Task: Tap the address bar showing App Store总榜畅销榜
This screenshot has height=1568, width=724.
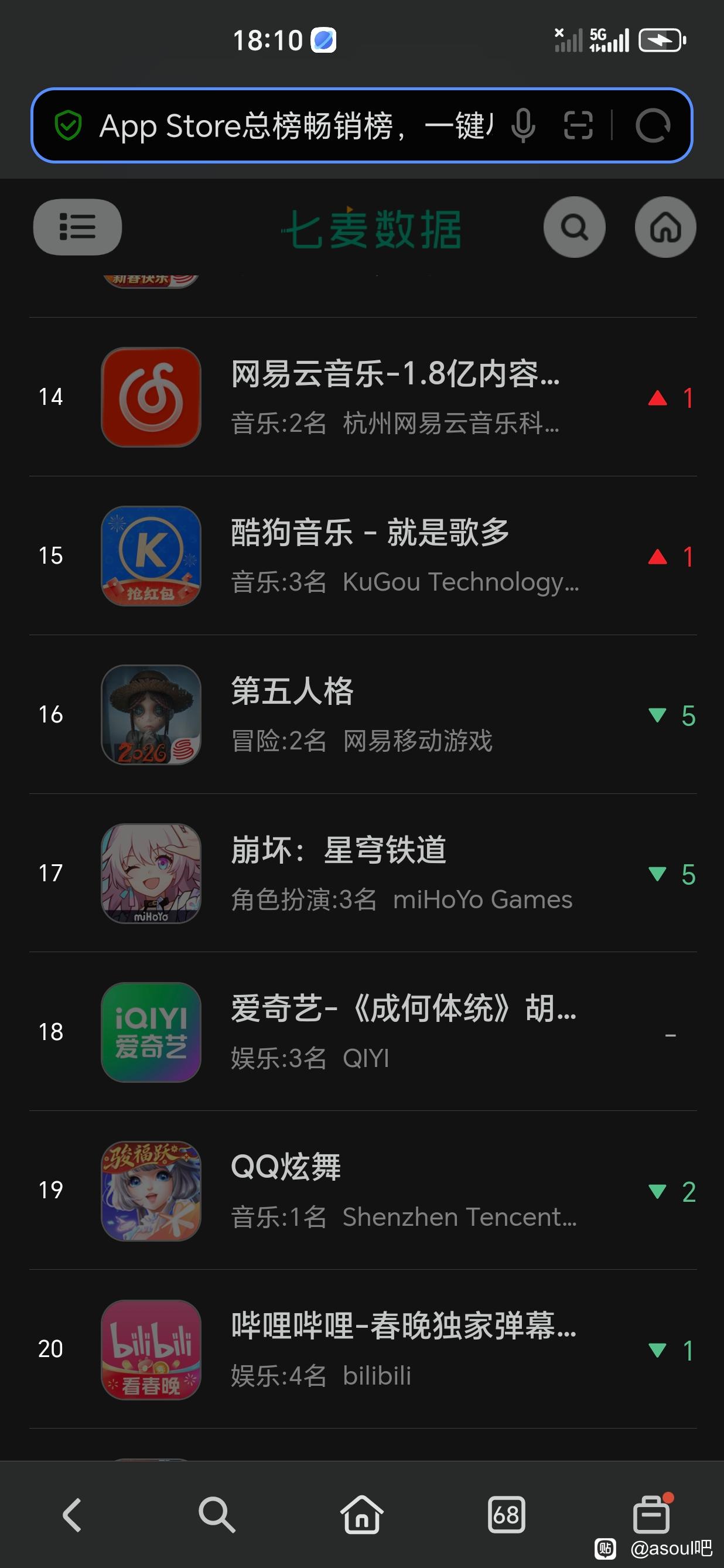Action: click(292, 126)
